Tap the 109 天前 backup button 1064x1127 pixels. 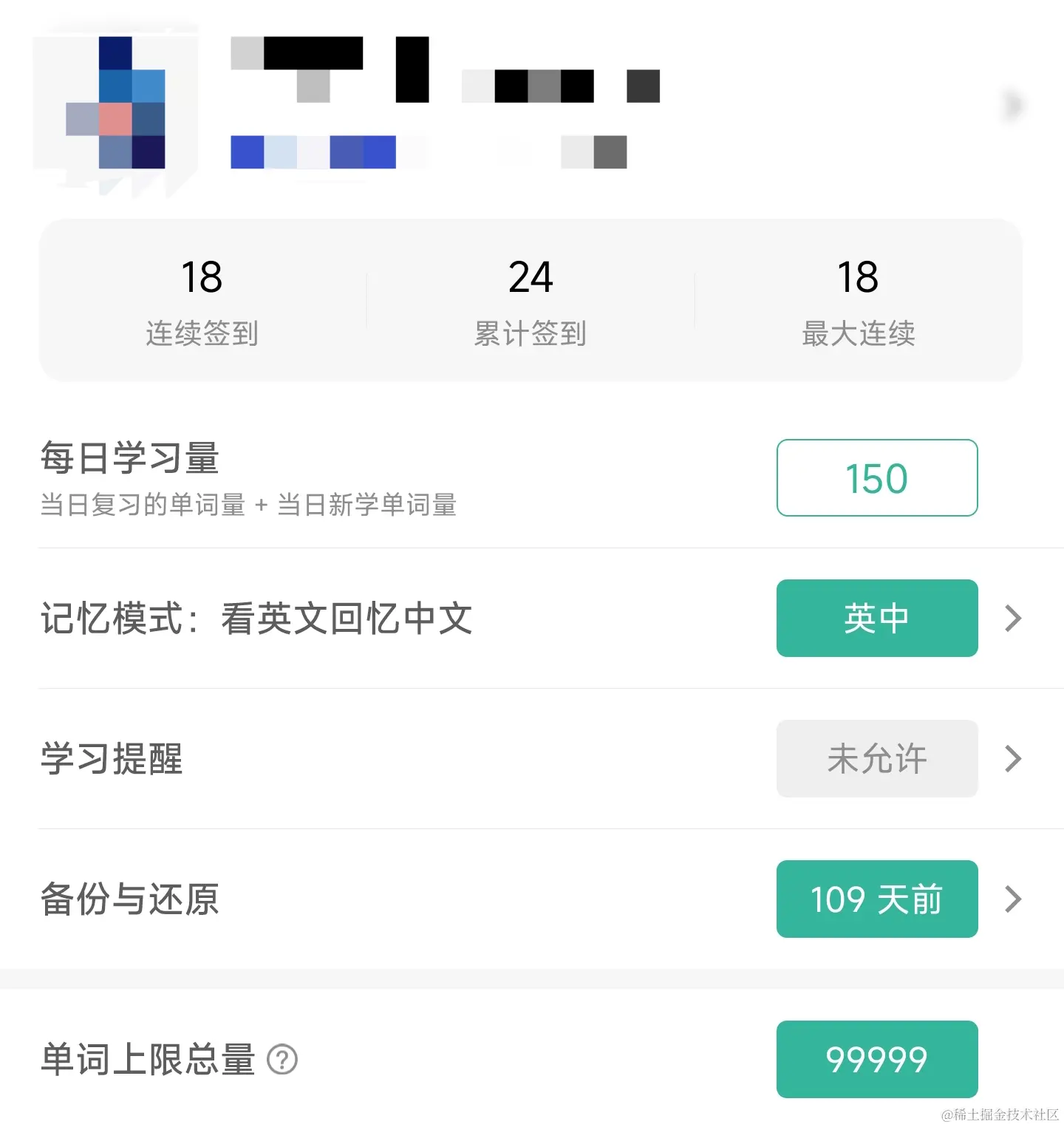(x=876, y=899)
